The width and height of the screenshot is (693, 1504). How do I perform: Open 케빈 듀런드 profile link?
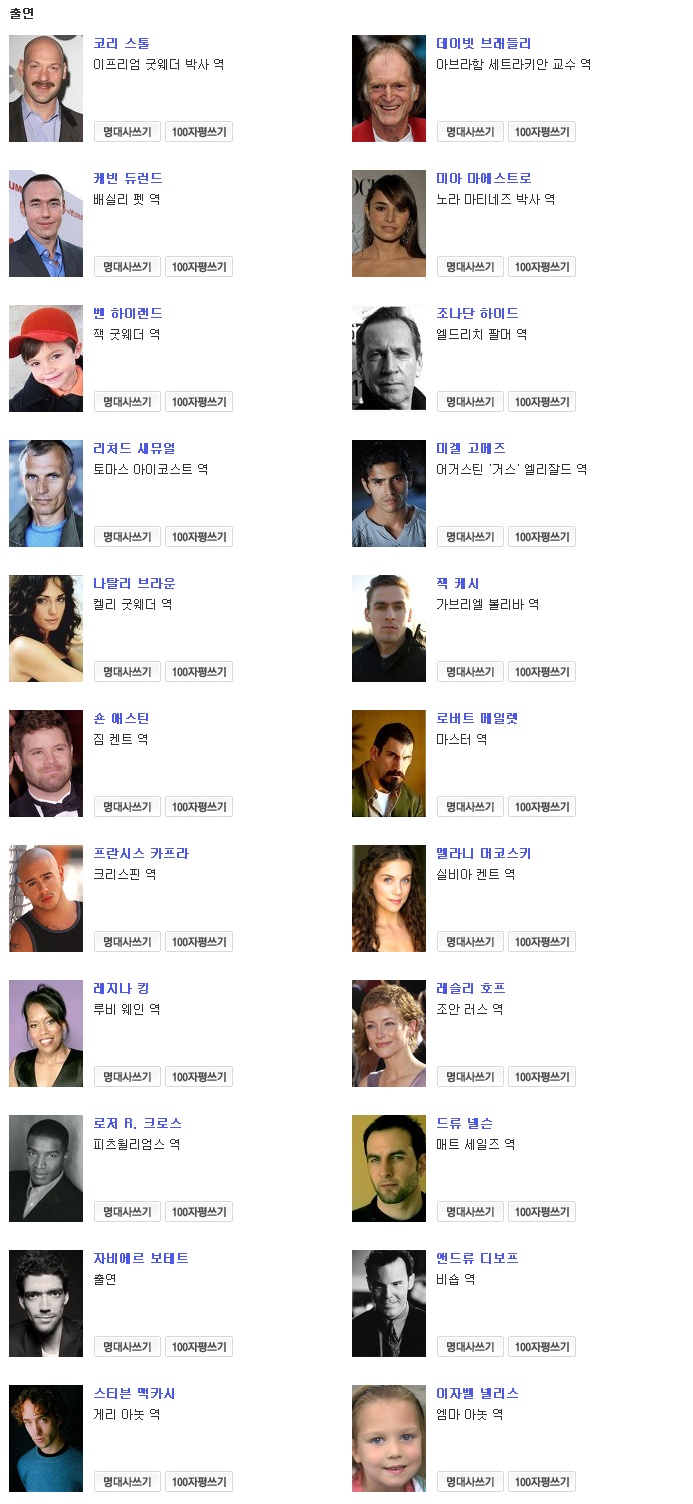coord(127,178)
